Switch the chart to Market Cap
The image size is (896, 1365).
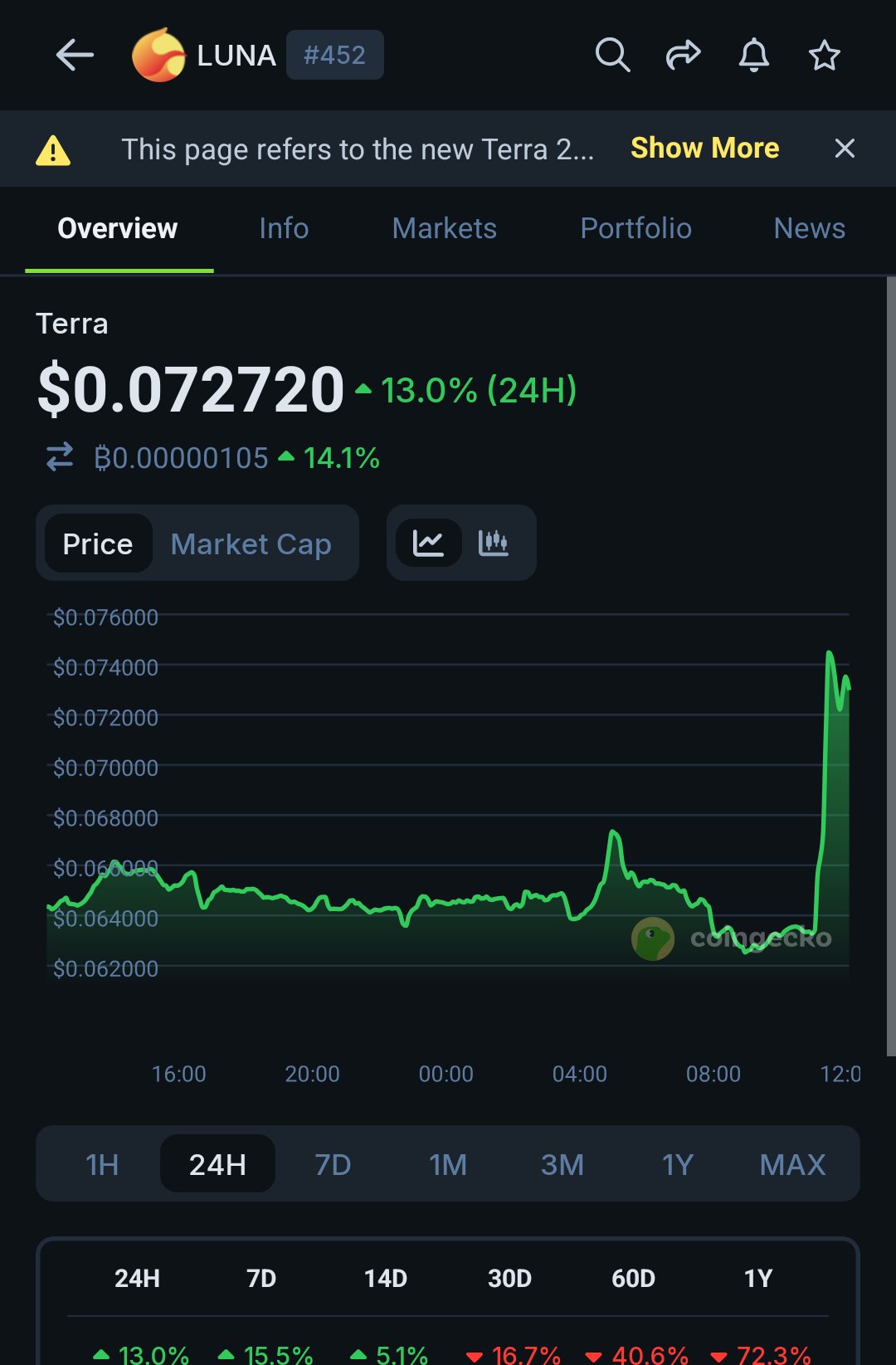pyautogui.click(x=251, y=544)
